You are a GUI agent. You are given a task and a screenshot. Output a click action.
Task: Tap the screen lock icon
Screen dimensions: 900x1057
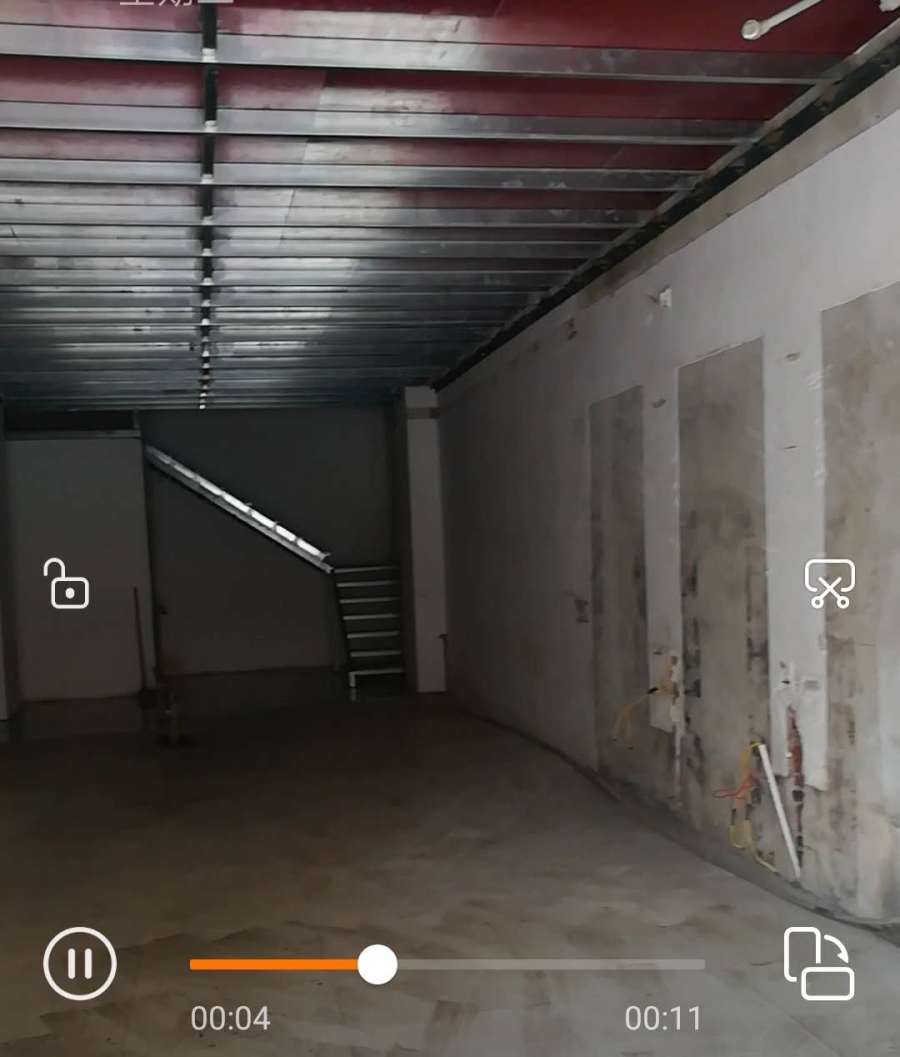[66, 585]
